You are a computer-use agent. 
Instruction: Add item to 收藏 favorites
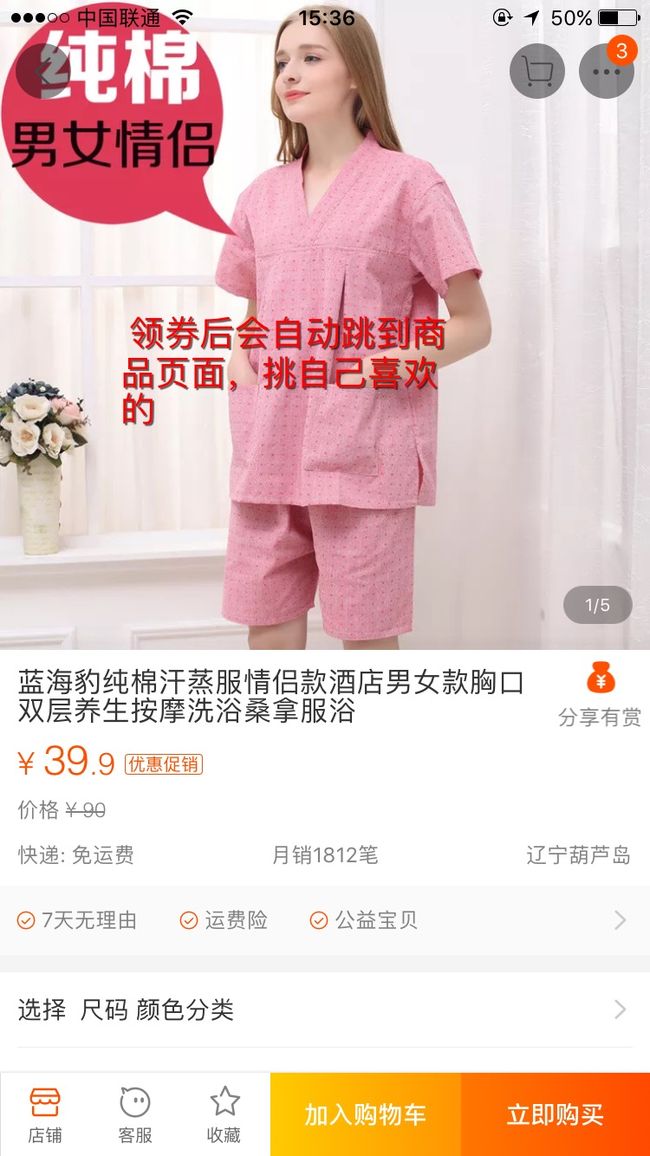(x=224, y=1115)
